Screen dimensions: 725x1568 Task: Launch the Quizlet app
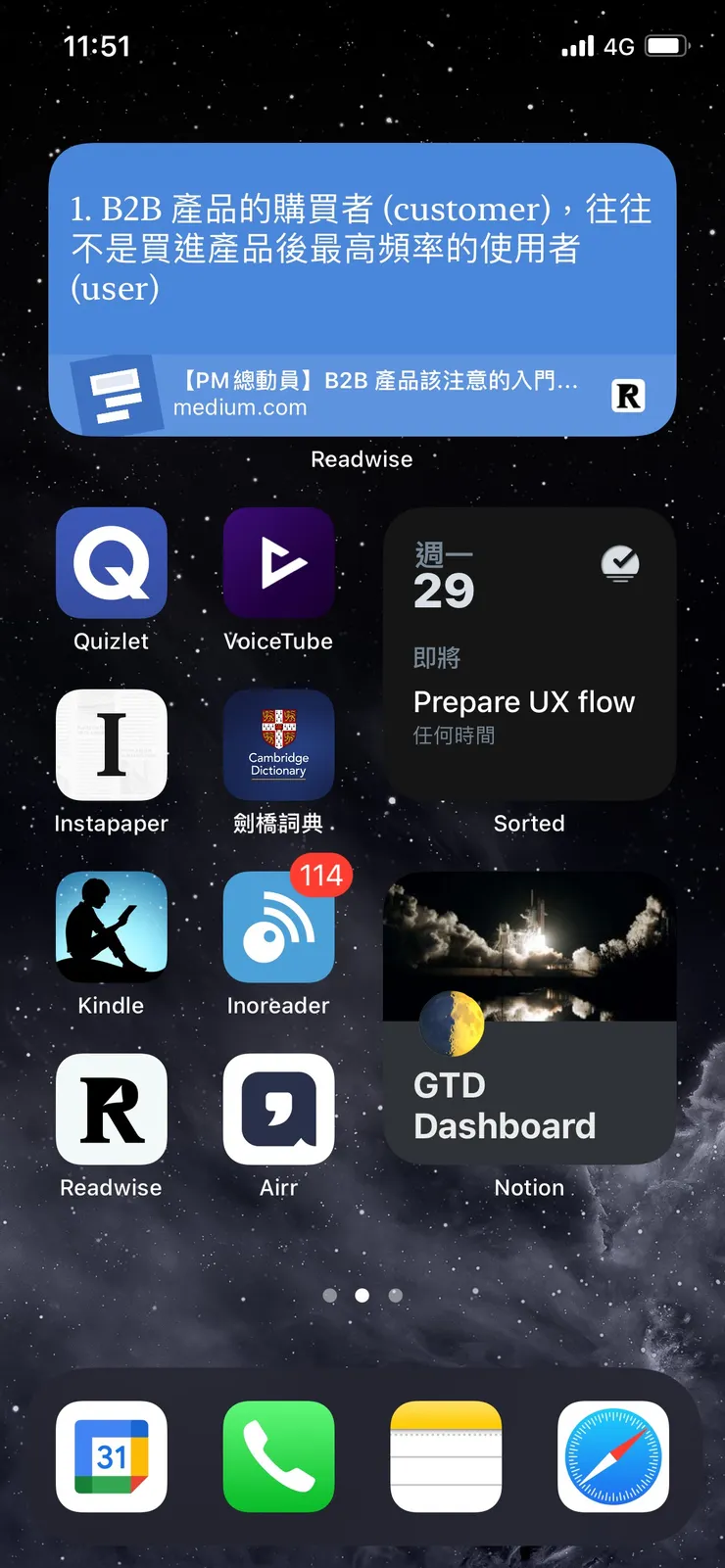[112, 563]
